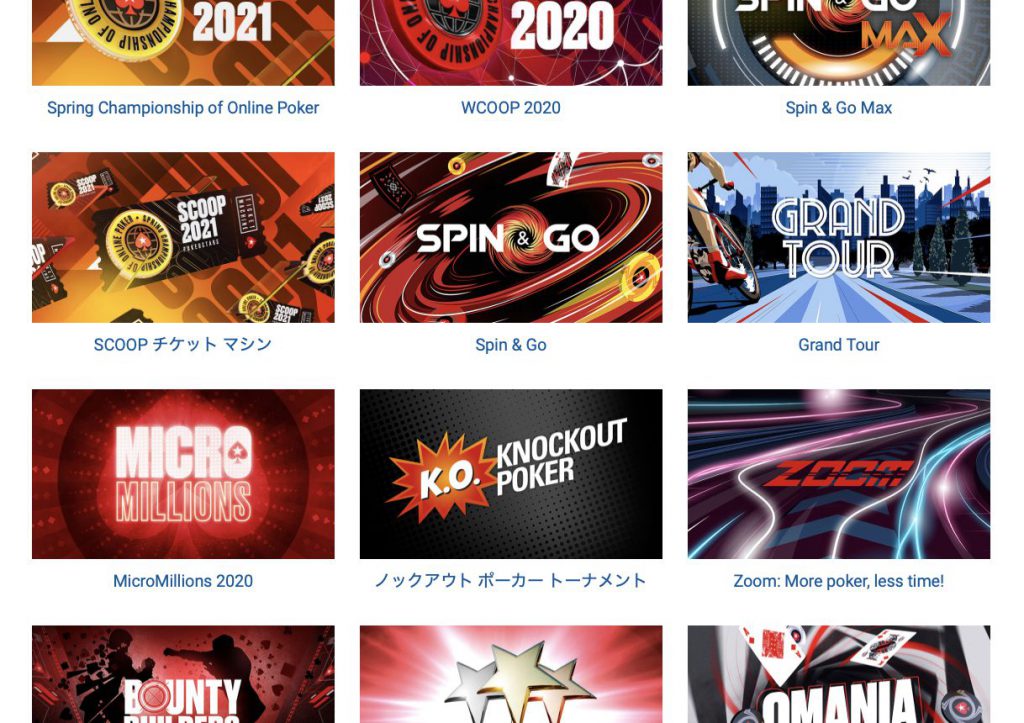The image size is (1024, 723).
Task: Tap the SCOOP 2021 ticket machine banner
Action: pos(183,237)
